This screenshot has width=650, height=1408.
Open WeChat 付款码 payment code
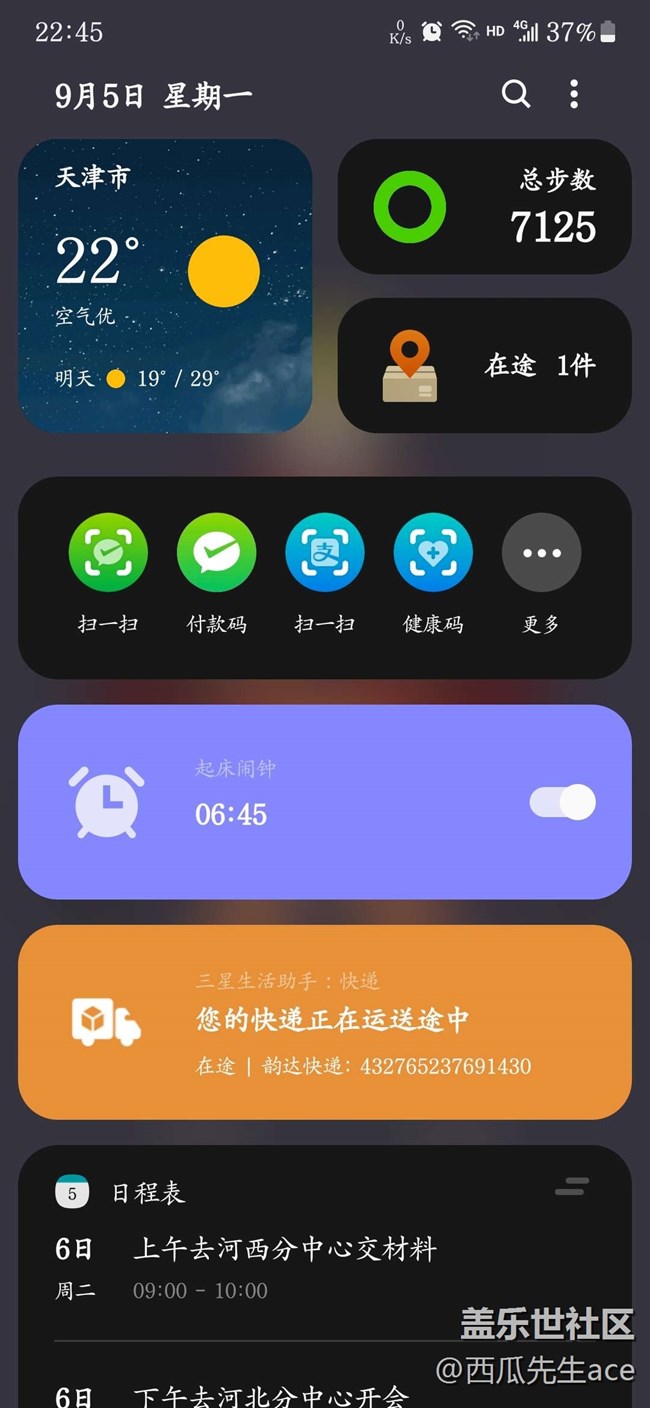pos(216,553)
